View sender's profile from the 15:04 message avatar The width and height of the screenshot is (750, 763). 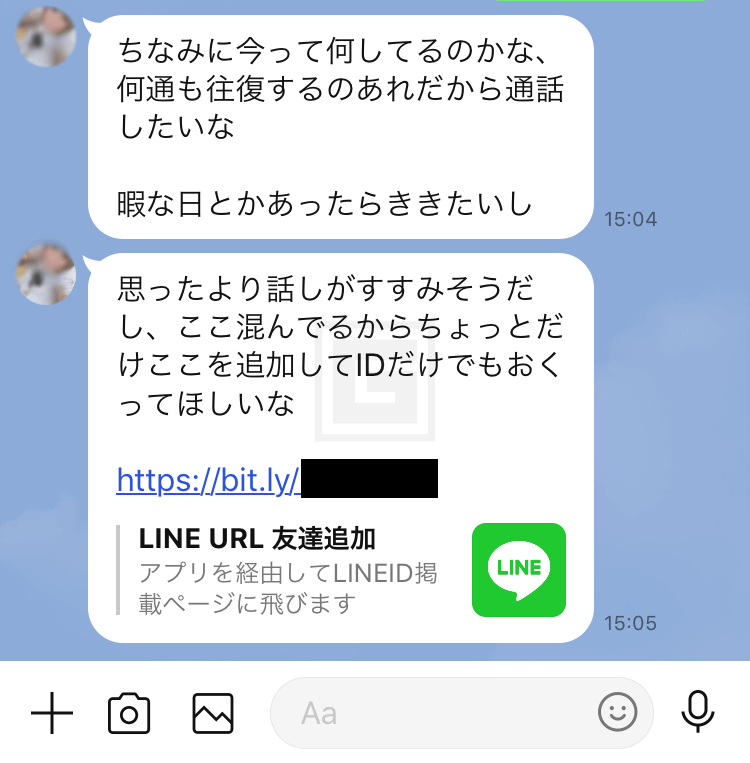(46, 38)
